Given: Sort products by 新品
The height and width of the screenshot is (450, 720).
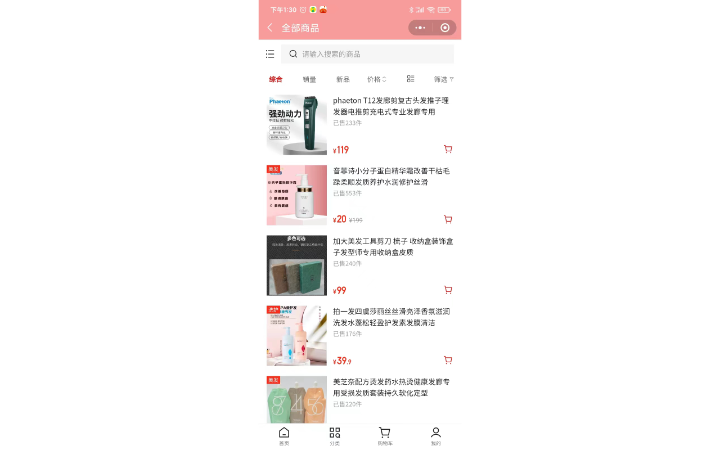Looking at the screenshot, I should pyautogui.click(x=342, y=79).
